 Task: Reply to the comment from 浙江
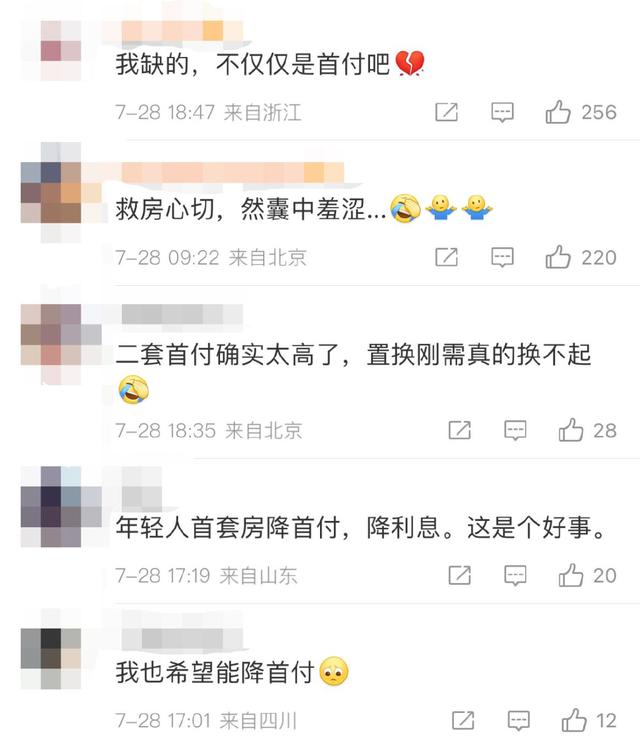tap(502, 112)
